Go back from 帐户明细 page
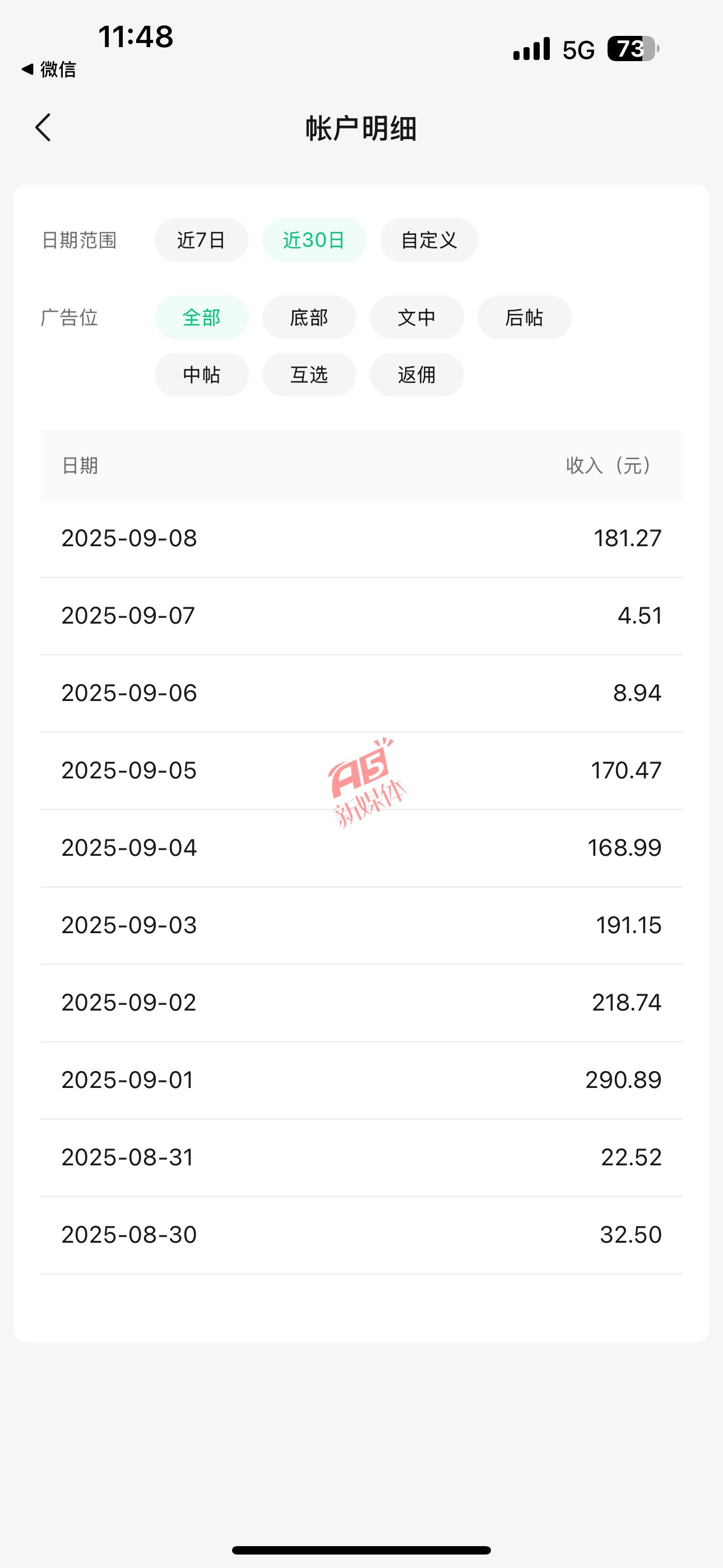Screen dimensions: 723x1568 coord(43,128)
